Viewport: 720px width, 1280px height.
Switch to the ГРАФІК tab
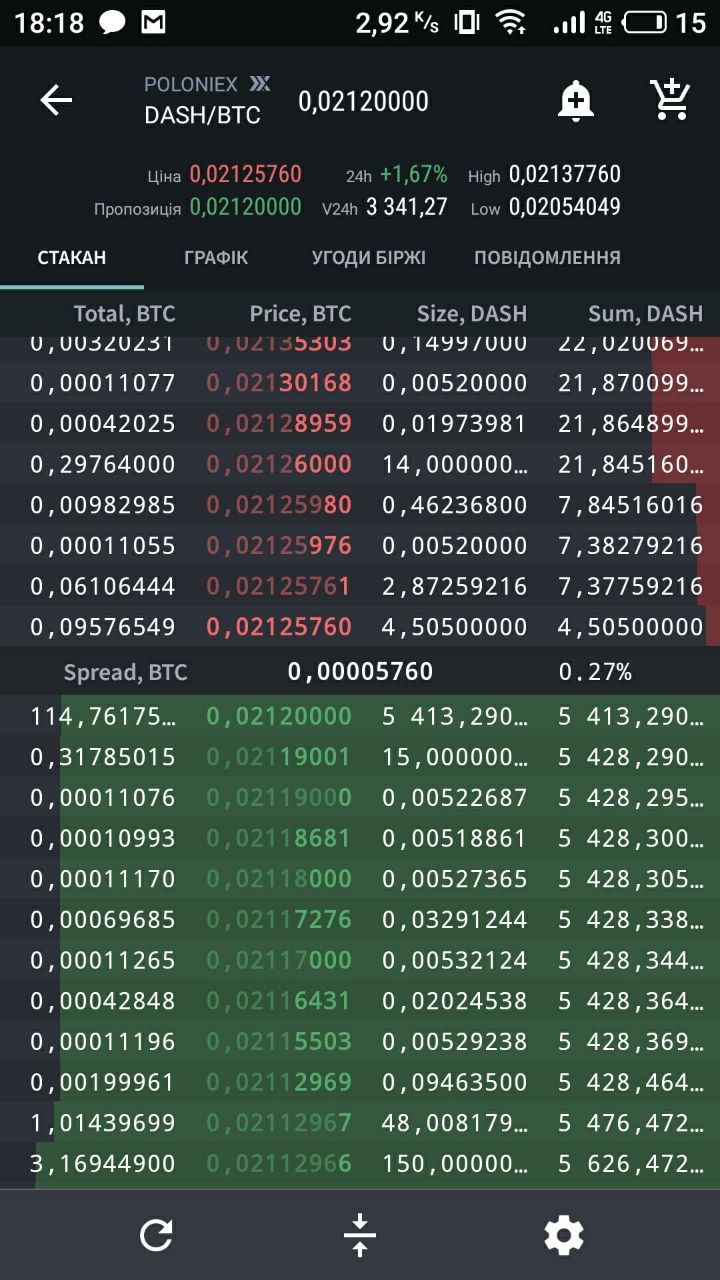click(216, 257)
